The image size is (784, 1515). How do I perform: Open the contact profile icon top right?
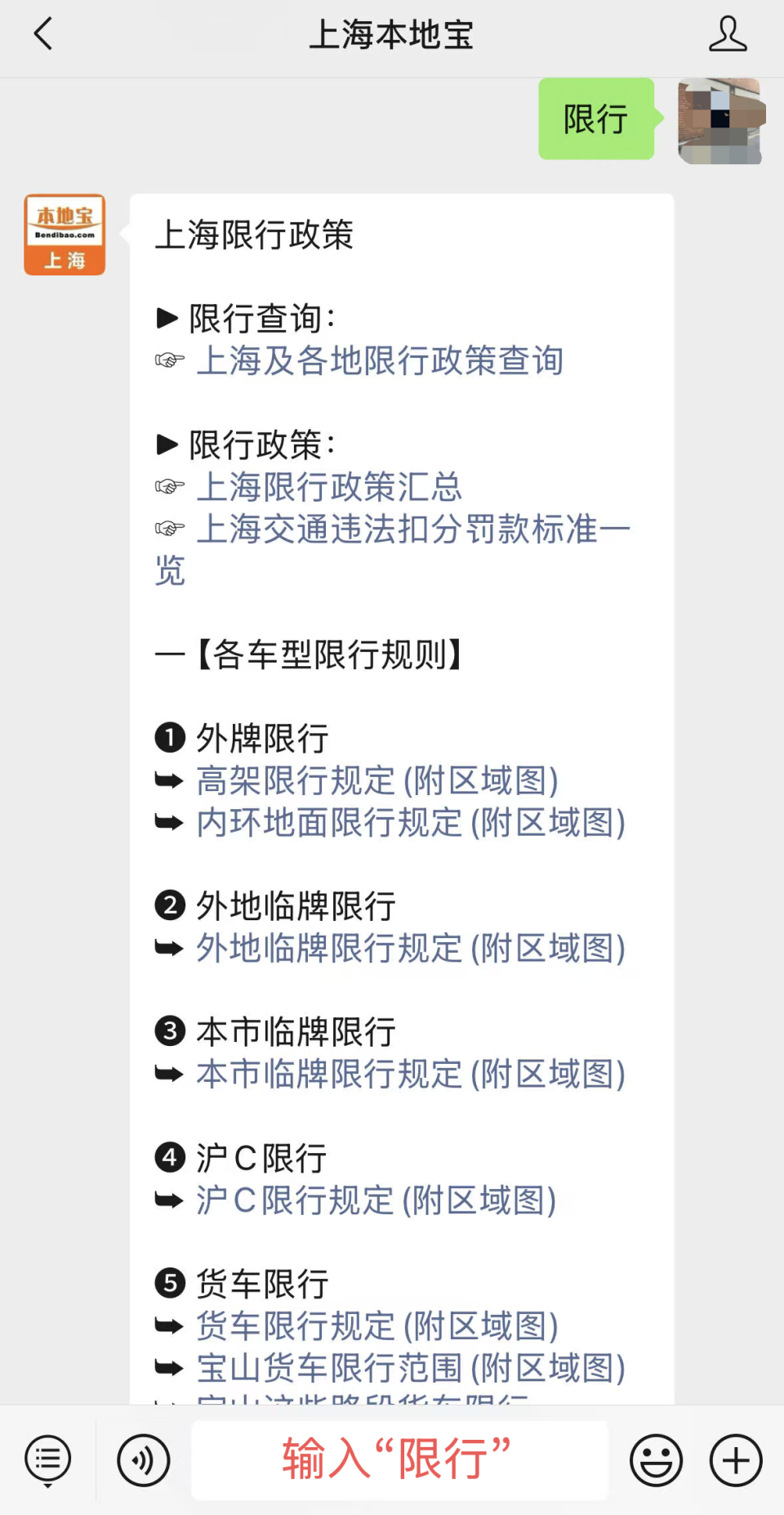pyautogui.click(x=728, y=34)
